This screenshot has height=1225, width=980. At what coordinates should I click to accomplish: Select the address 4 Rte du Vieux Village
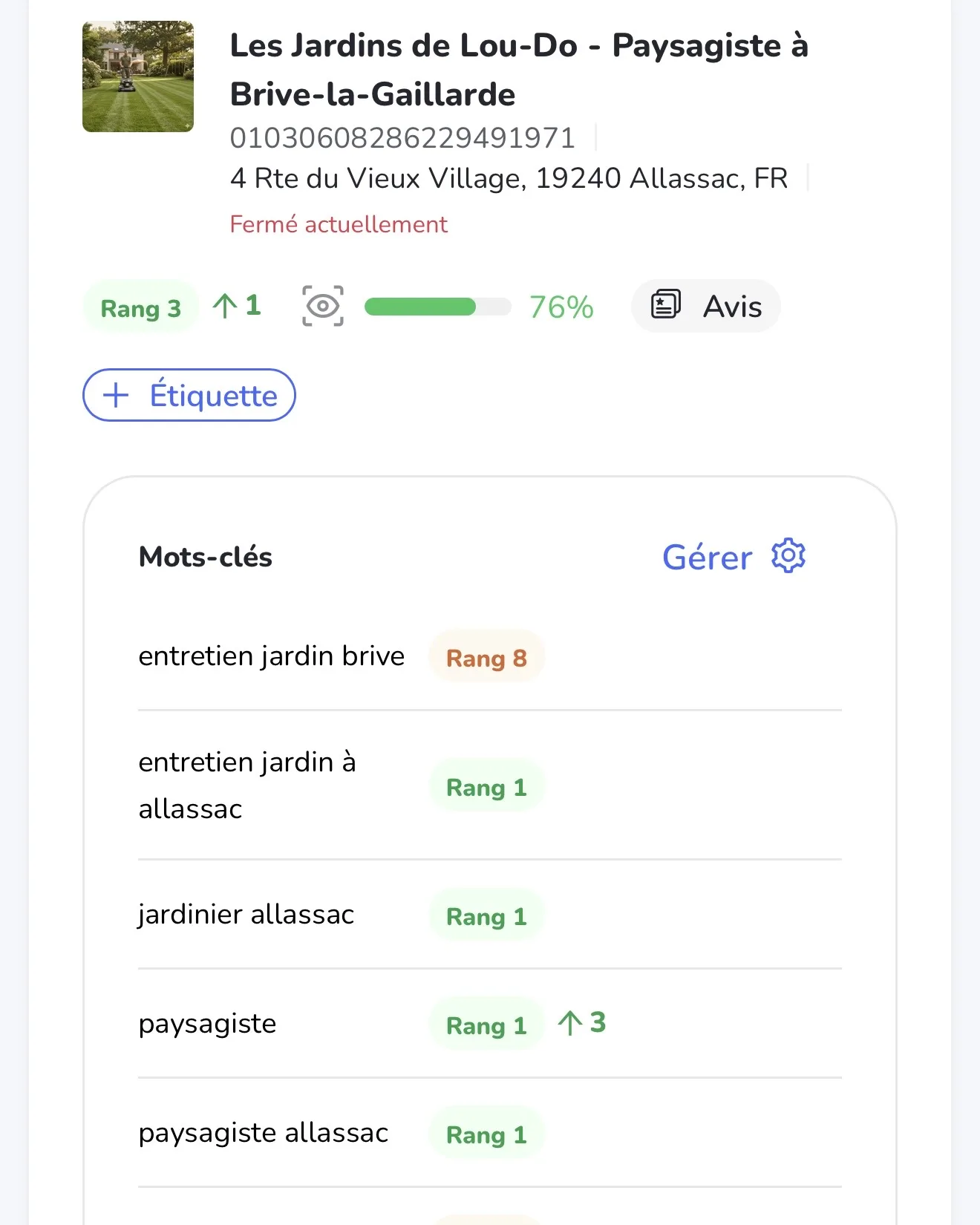click(x=509, y=178)
